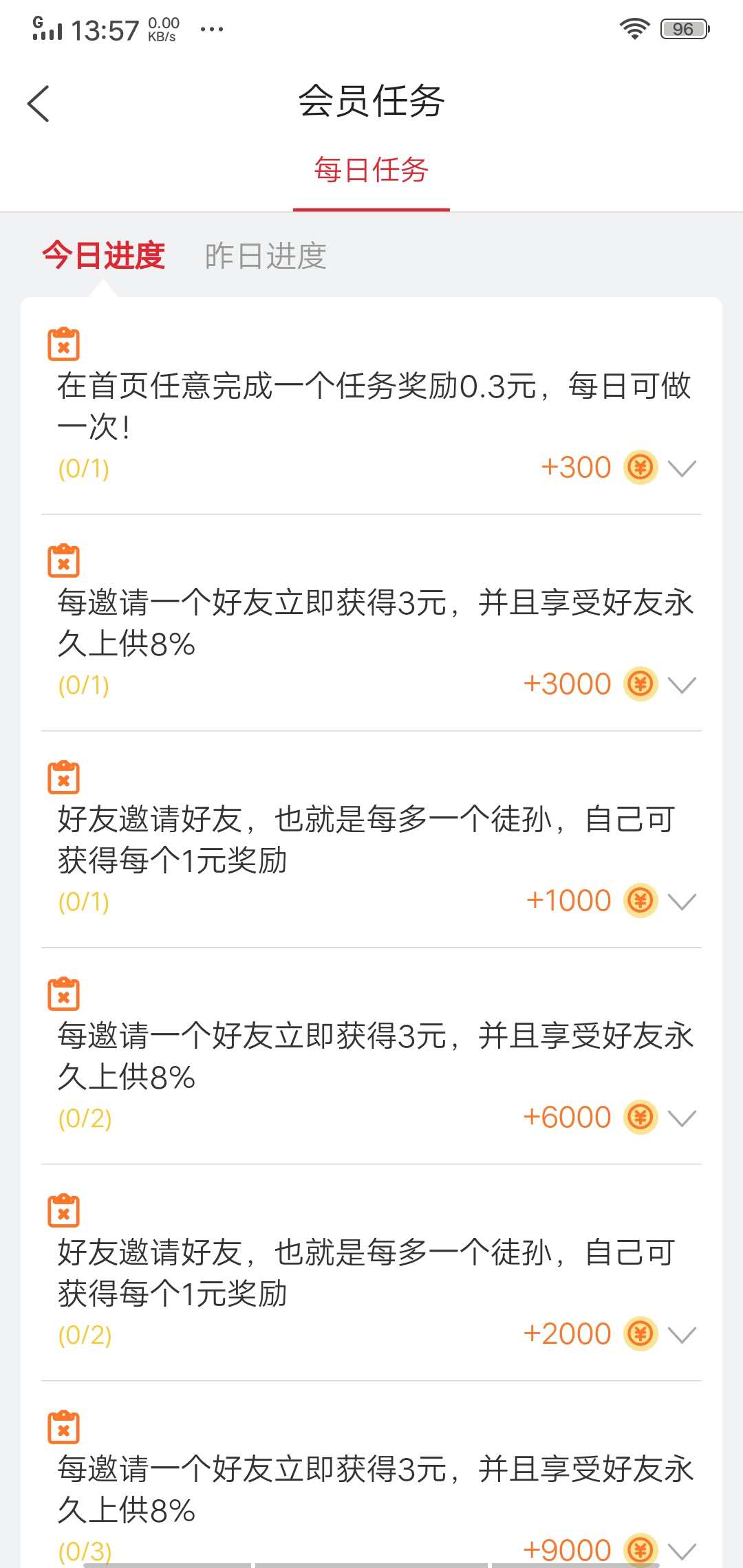Viewport: 743px width, 1568px height.
Task: Tap the back arrow at top left
Action: 38,103
